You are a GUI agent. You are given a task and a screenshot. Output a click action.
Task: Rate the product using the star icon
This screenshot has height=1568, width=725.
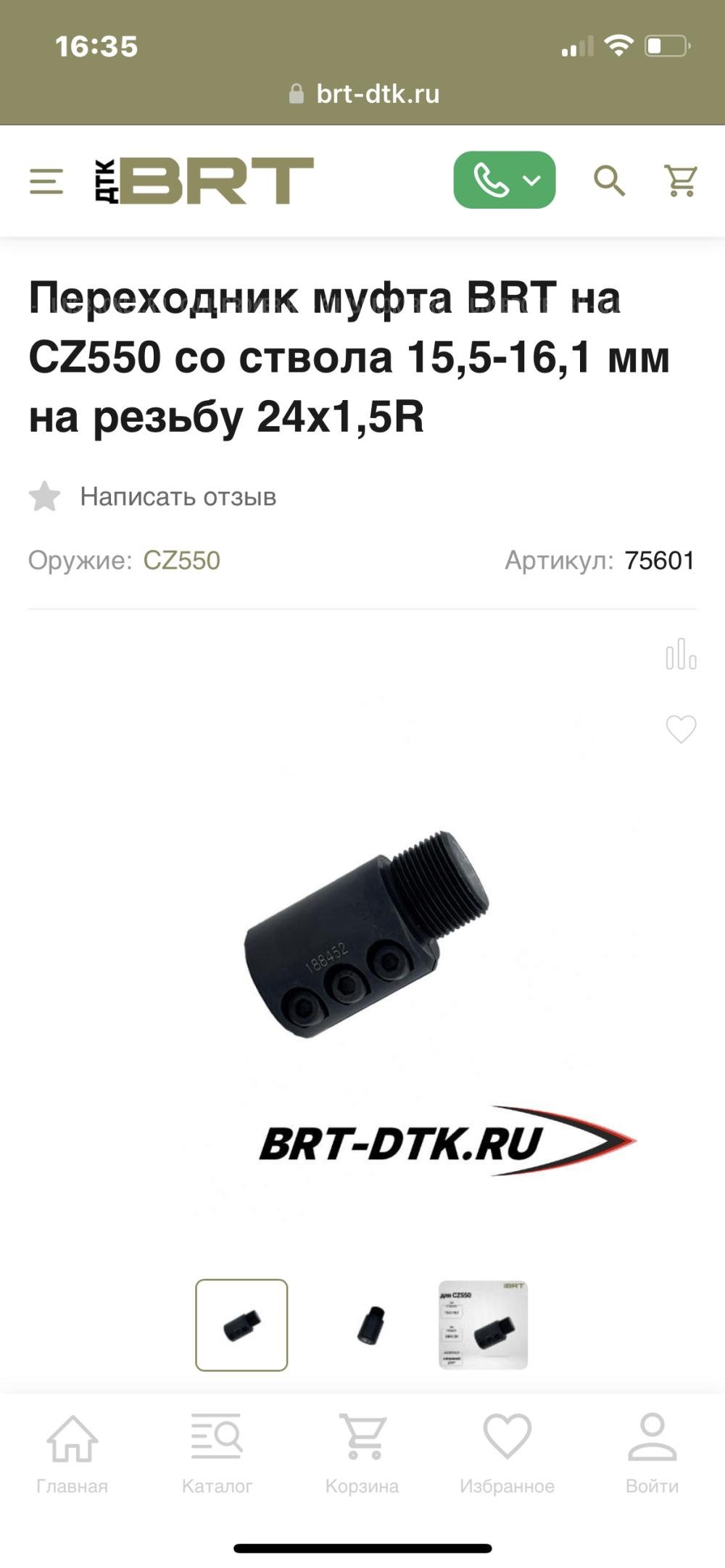(46, 497)
